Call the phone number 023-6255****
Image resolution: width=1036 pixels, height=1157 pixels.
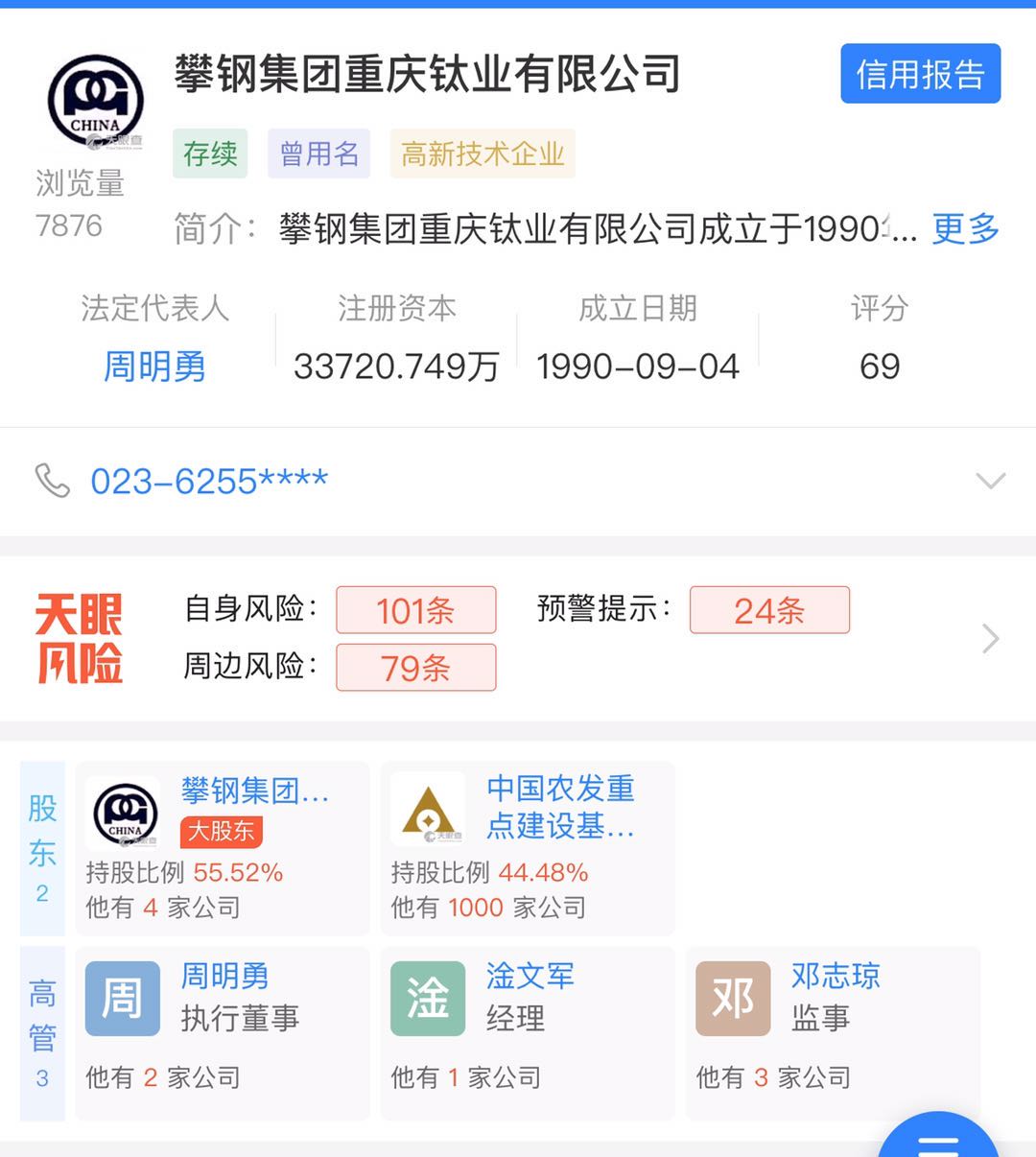[x=209, y=481]
